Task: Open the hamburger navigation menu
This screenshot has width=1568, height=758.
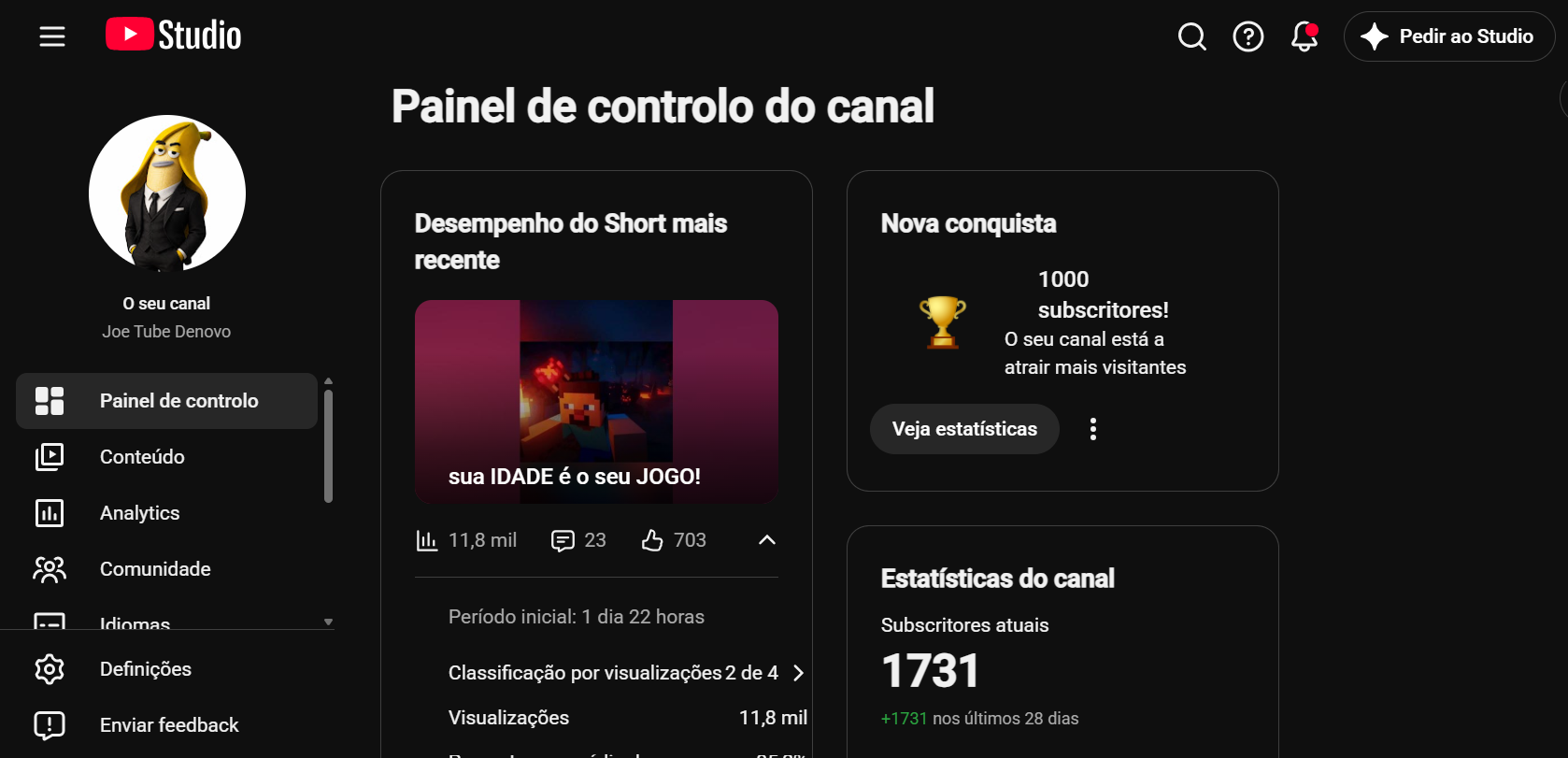Action: 52,36
